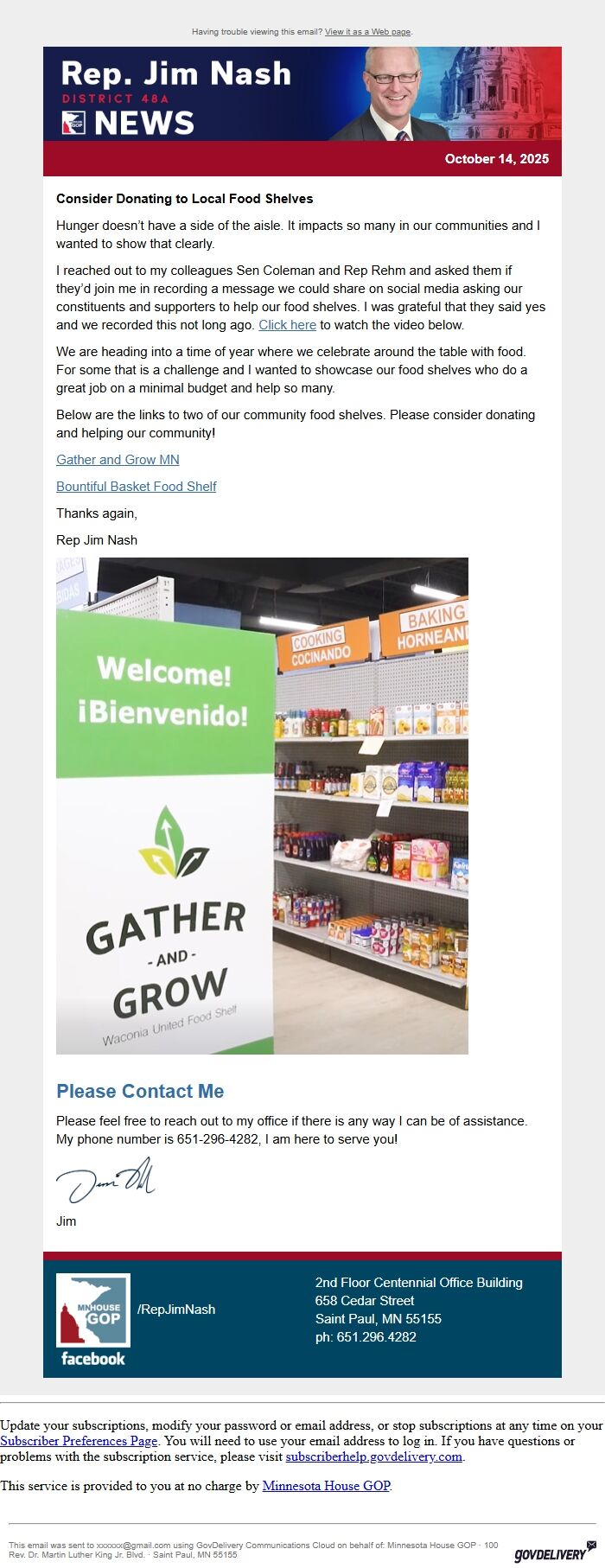Open 'View it as a Web page' link
The image size is (605, 1568).
[367, 32]
